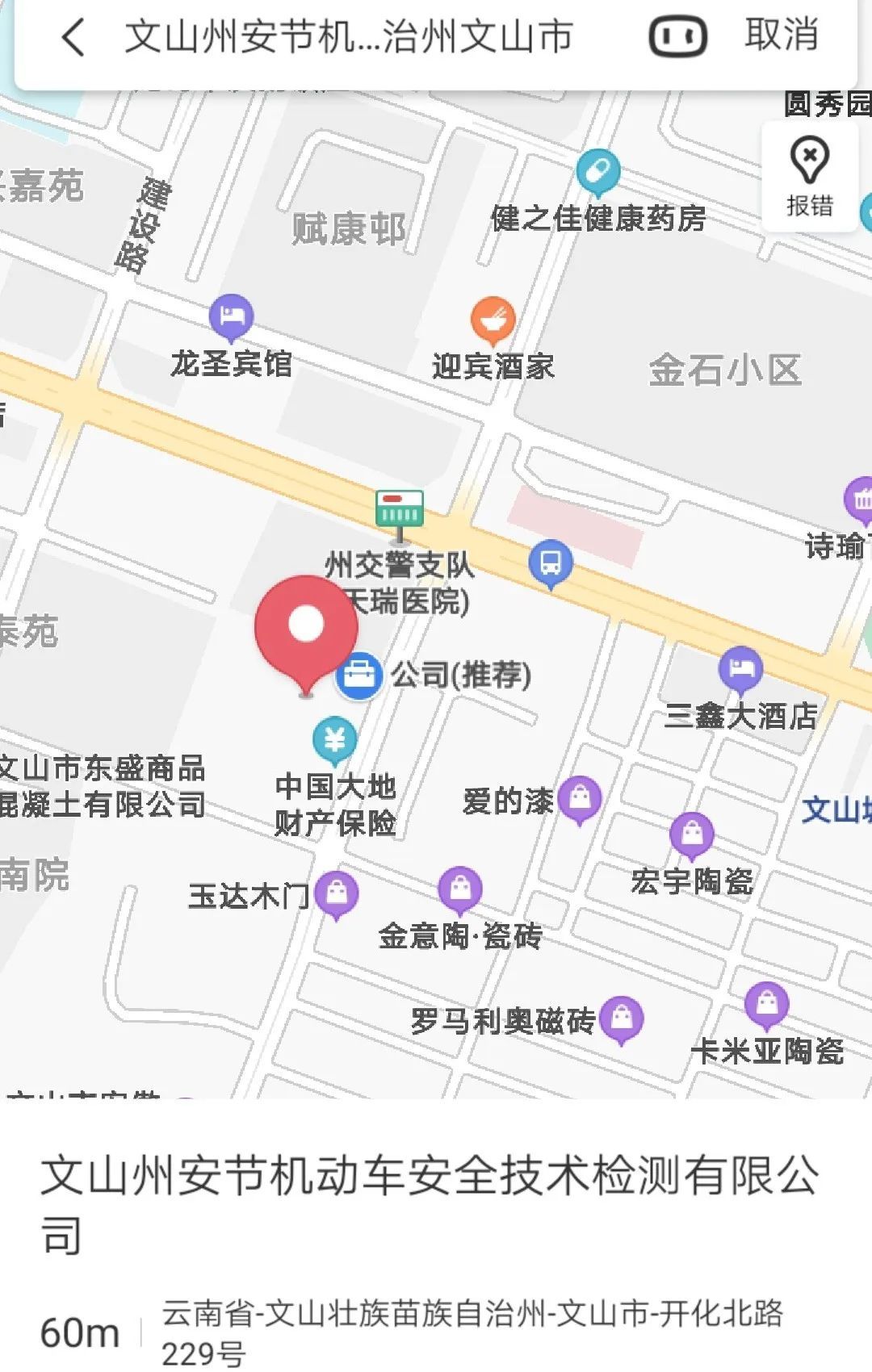Open the search field with 文山州安节机 text
Image resolution: width=872 pixels, height=1372 pixels.
point(349,37)
